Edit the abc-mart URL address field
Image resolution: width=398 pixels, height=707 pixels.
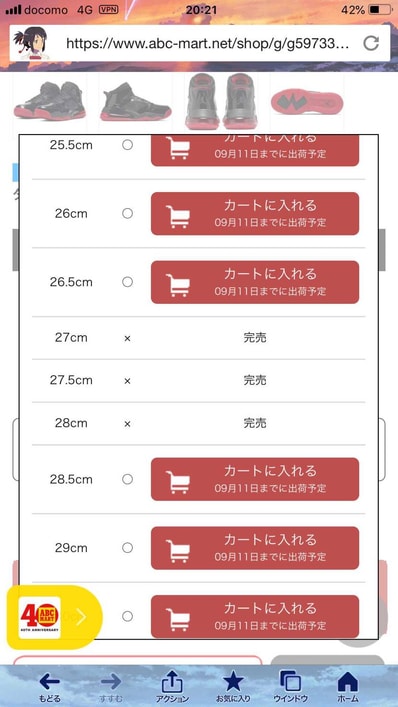pos(208,43)
